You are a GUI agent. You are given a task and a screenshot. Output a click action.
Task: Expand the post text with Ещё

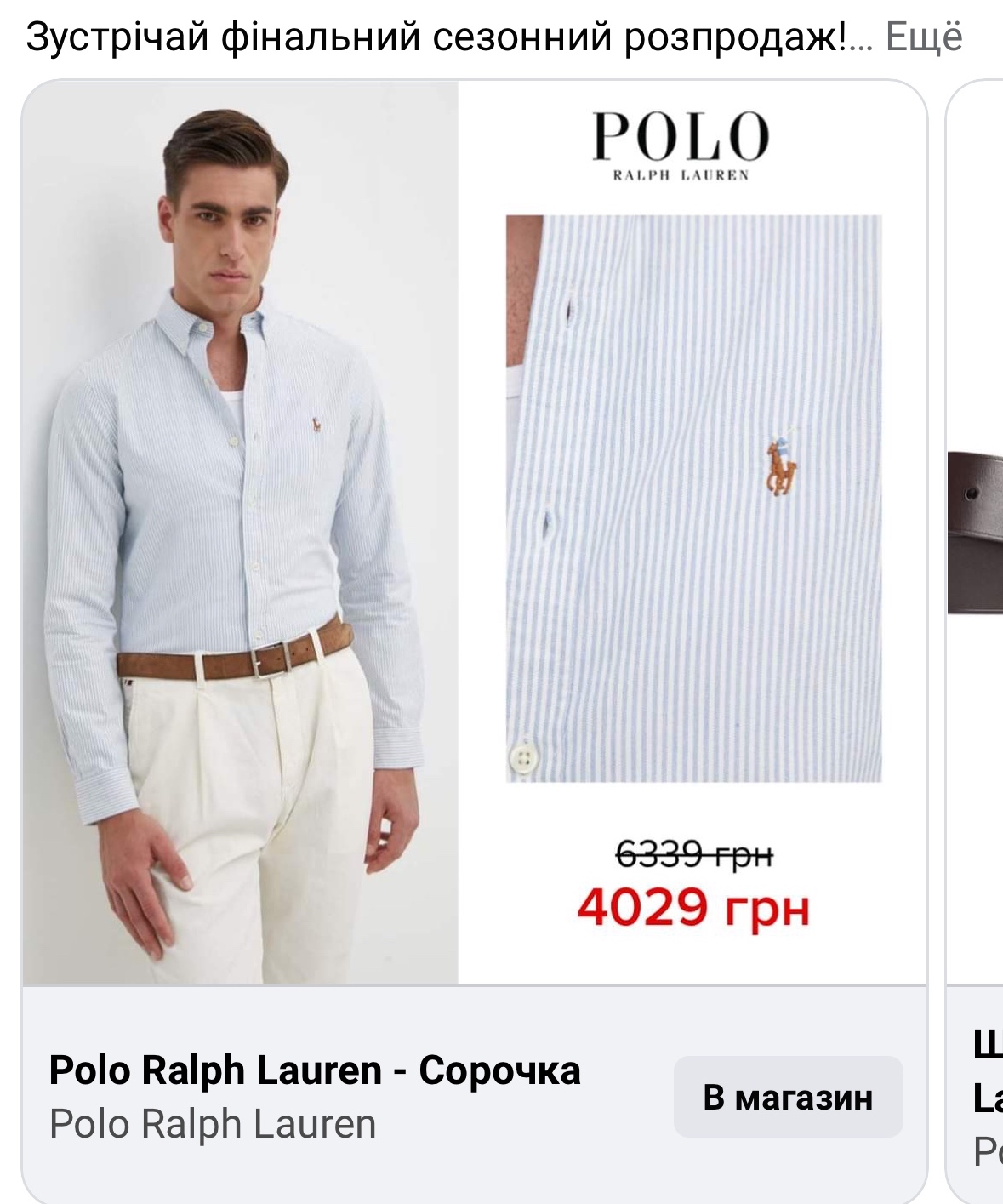click(x=924, y=37)
